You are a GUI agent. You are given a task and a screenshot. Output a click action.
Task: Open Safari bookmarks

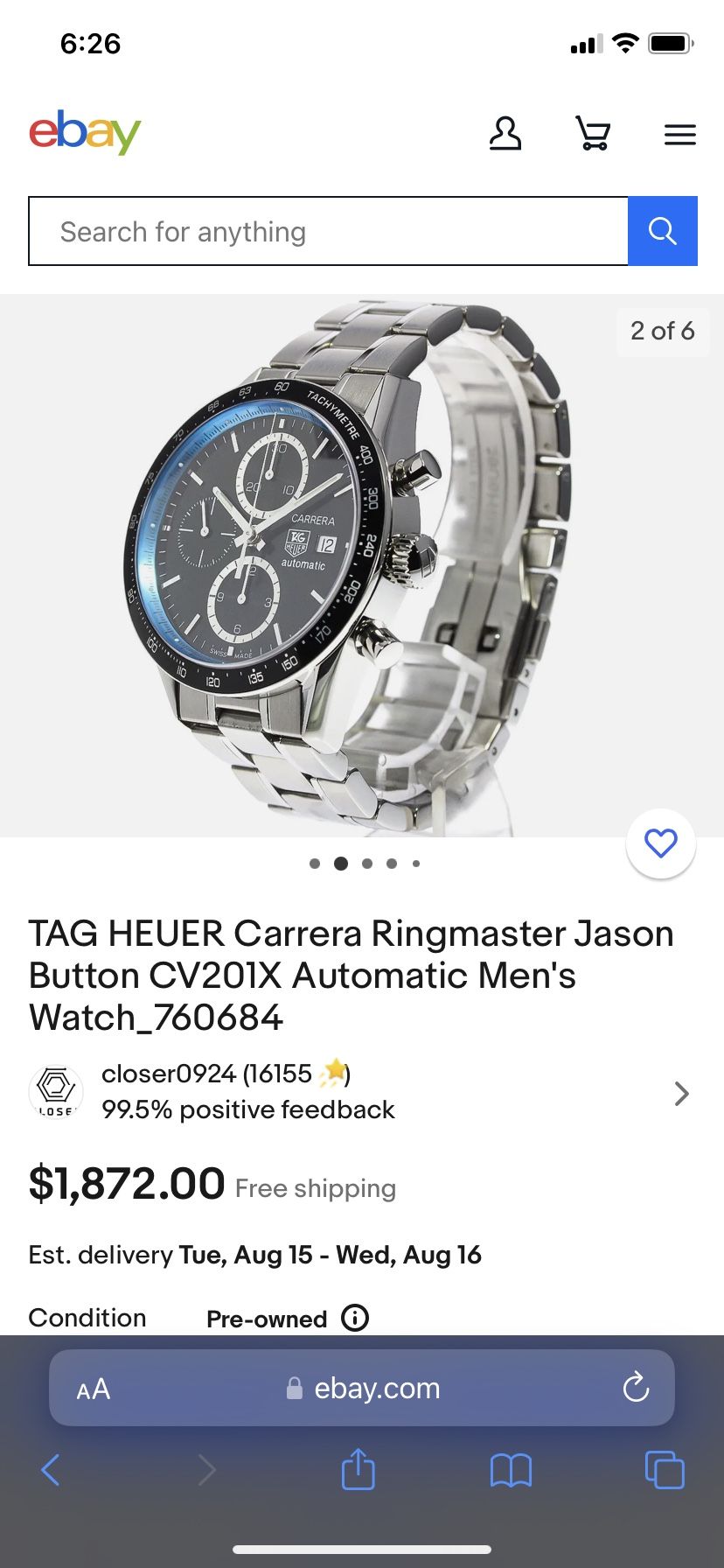(x=511, y=1470)
